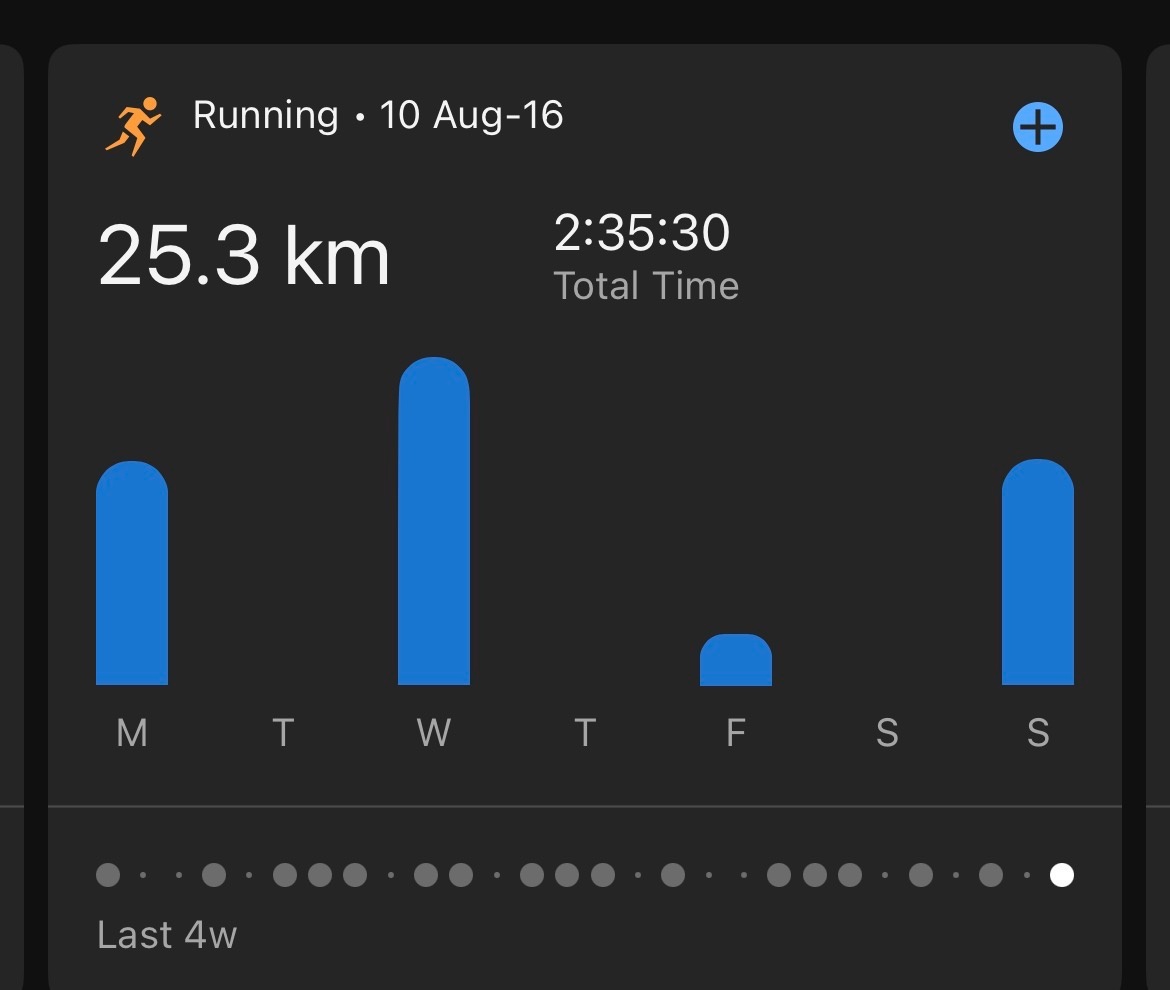The image size is (1170, 990).
Task: Tap the highlighted white dot in Last 4w
Action: [1061, 874]
